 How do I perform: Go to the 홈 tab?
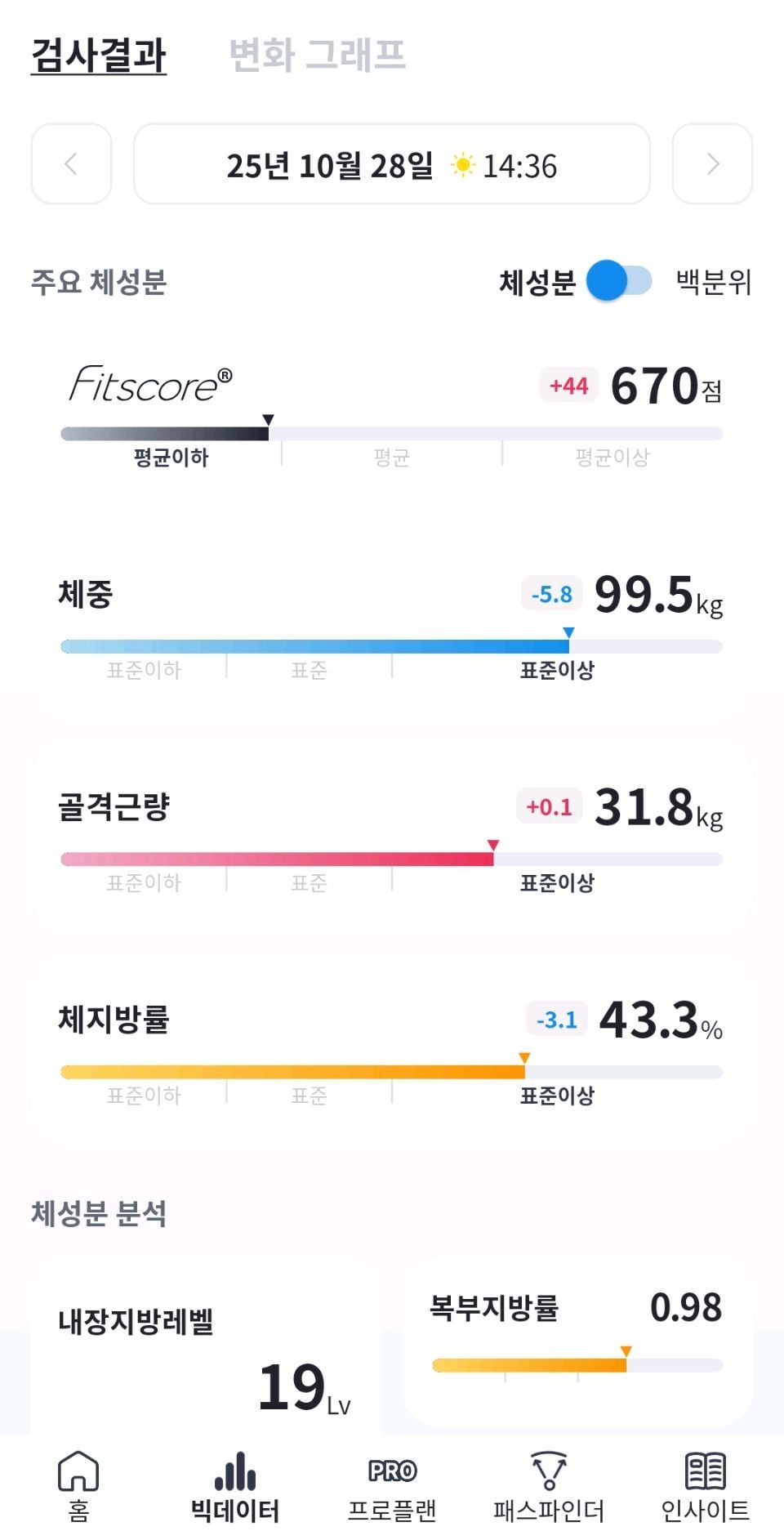(78, 1487)
